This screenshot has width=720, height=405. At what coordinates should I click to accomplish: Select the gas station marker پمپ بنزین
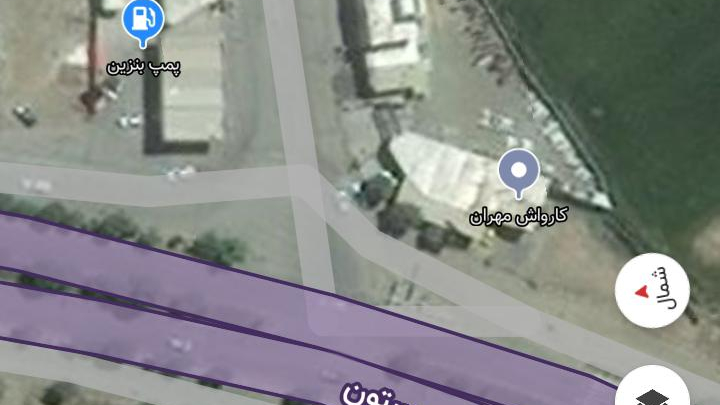[x=143, y=20]
